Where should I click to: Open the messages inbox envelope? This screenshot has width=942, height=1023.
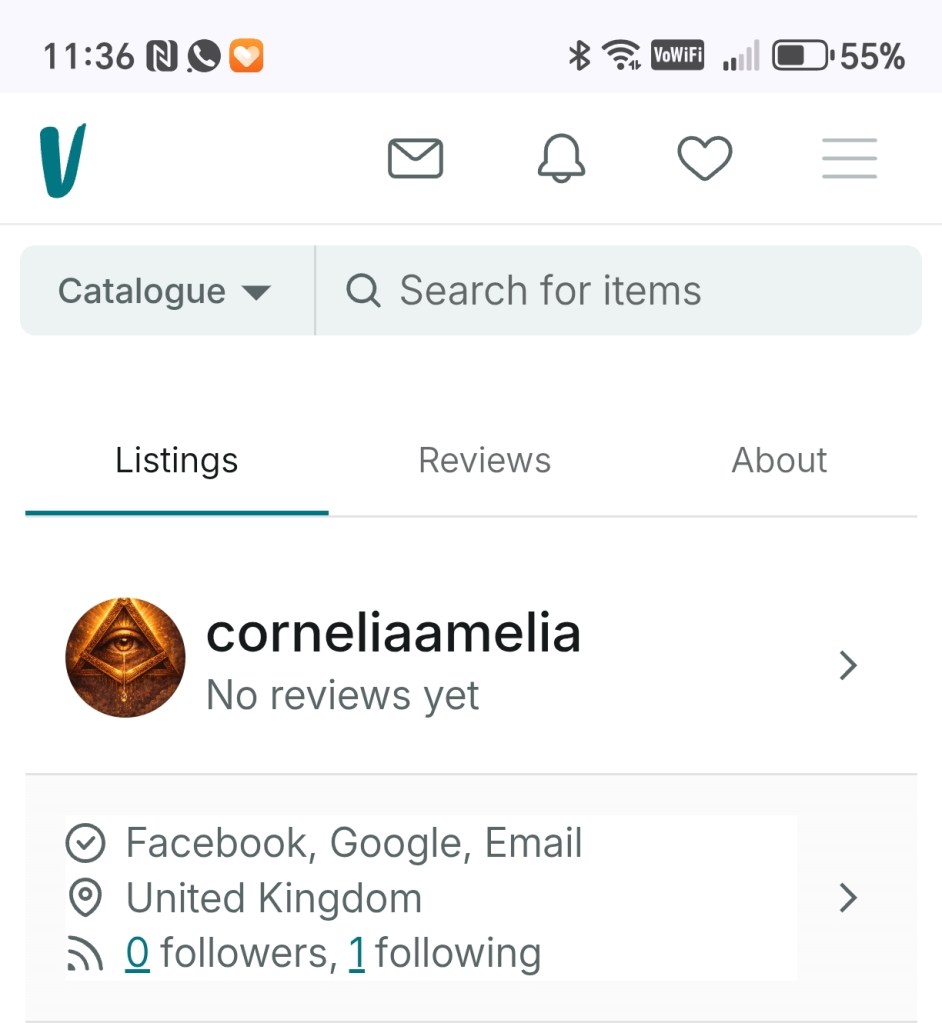click(x=415, y=159)
